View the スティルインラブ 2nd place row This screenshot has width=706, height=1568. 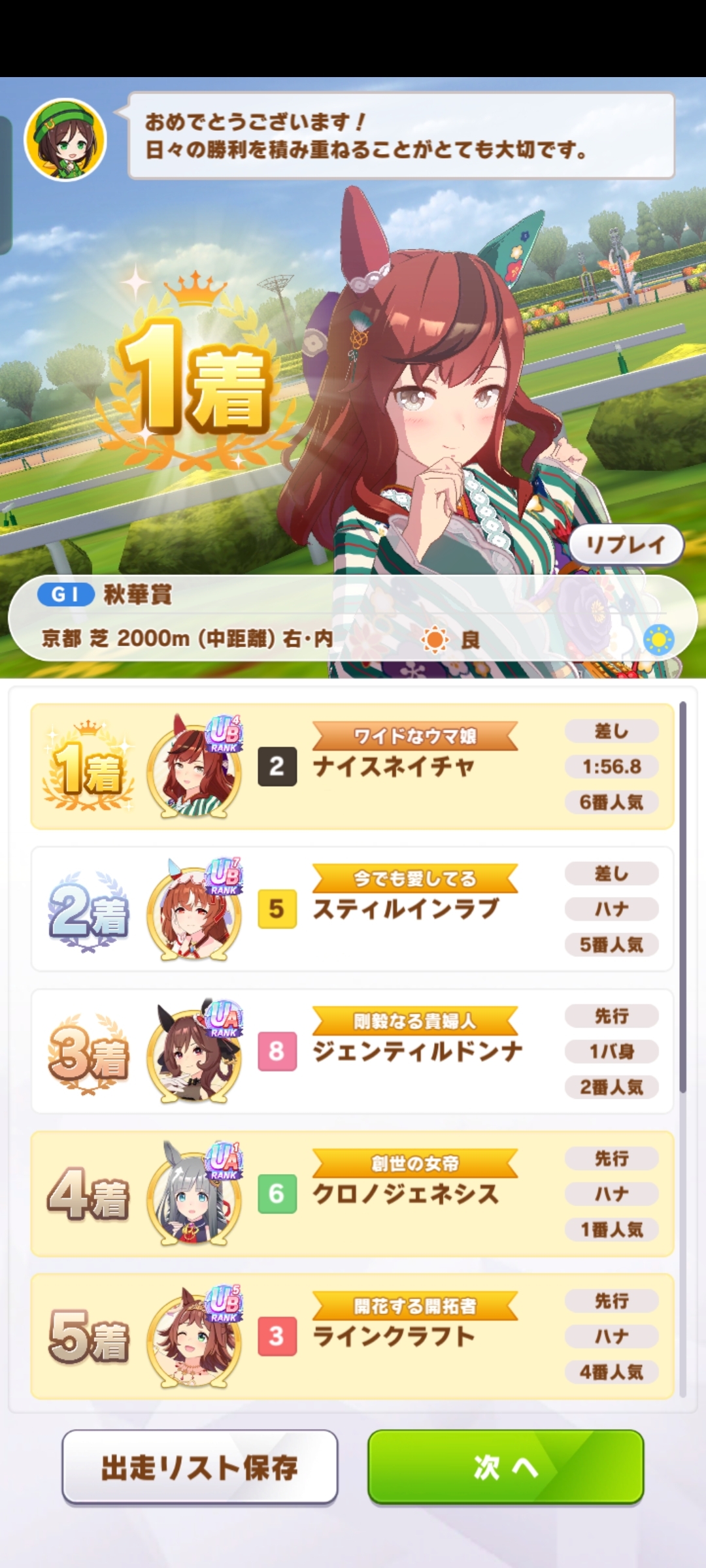click(352, 909)
